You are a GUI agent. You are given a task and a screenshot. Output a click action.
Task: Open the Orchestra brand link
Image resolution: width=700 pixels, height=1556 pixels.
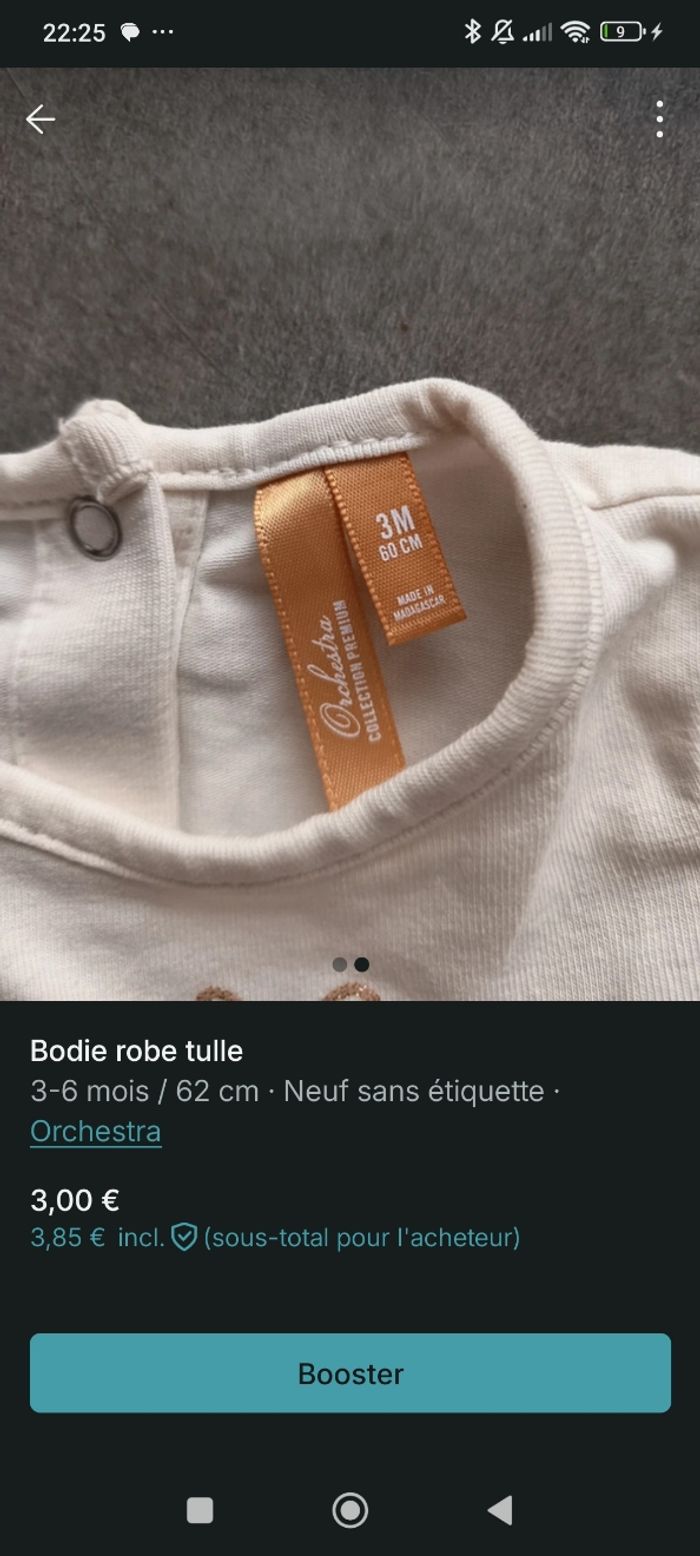[96, 1131]
